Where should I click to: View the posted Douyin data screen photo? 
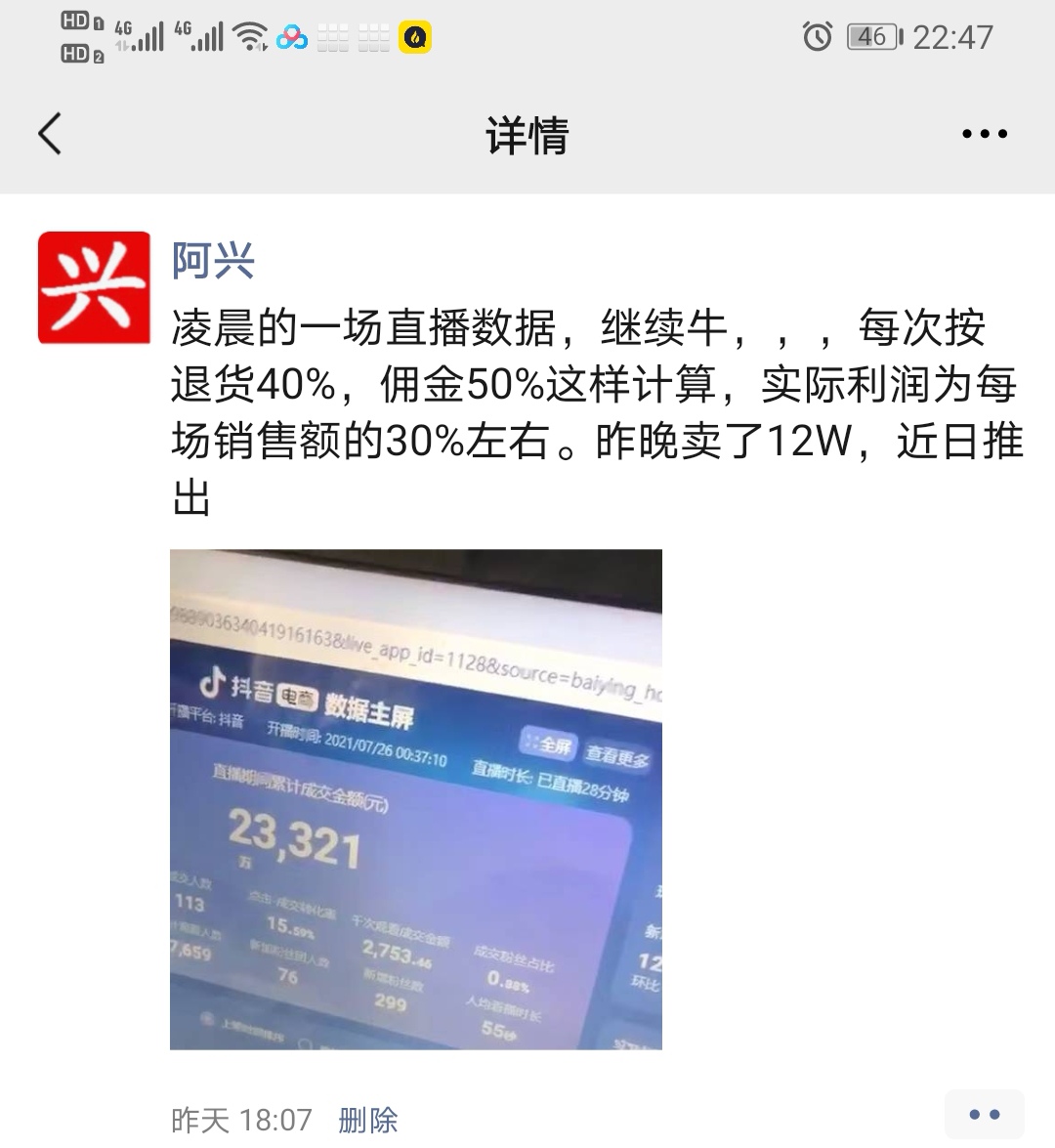point(416,798)
